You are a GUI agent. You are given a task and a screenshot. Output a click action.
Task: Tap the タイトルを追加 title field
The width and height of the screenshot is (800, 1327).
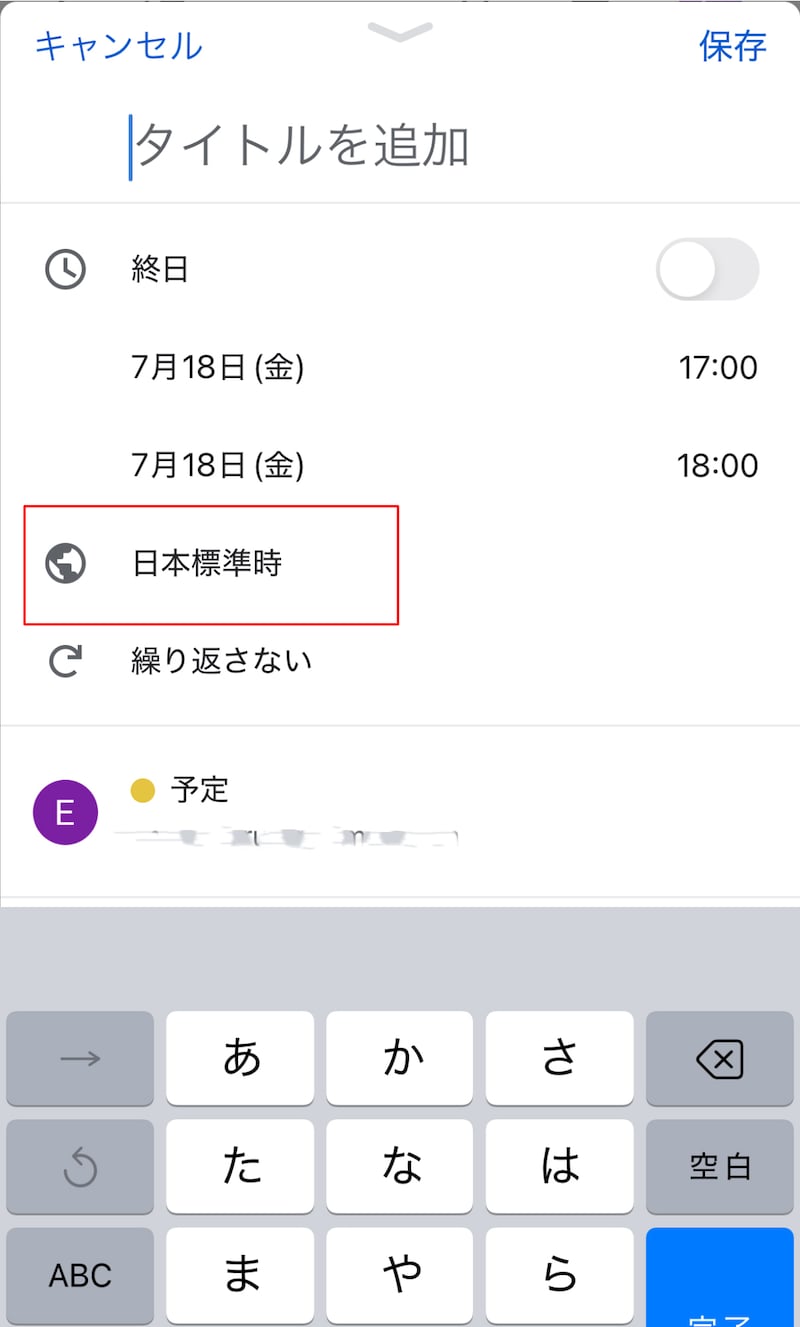coord(300,142)
